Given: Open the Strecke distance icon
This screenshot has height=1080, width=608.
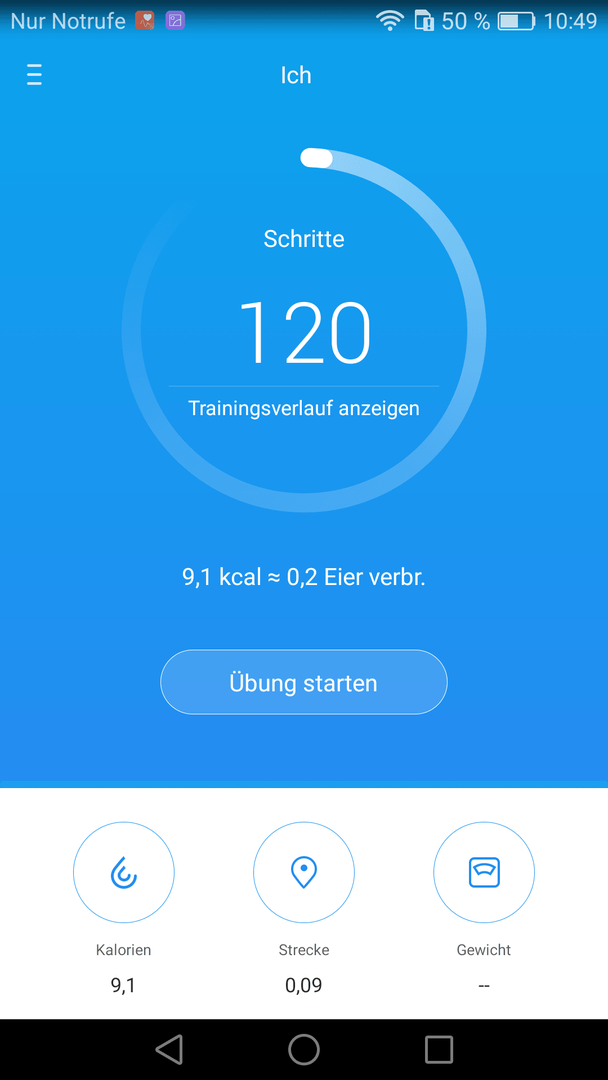Looking at the screenshot, I should click(x=304, y=873).
